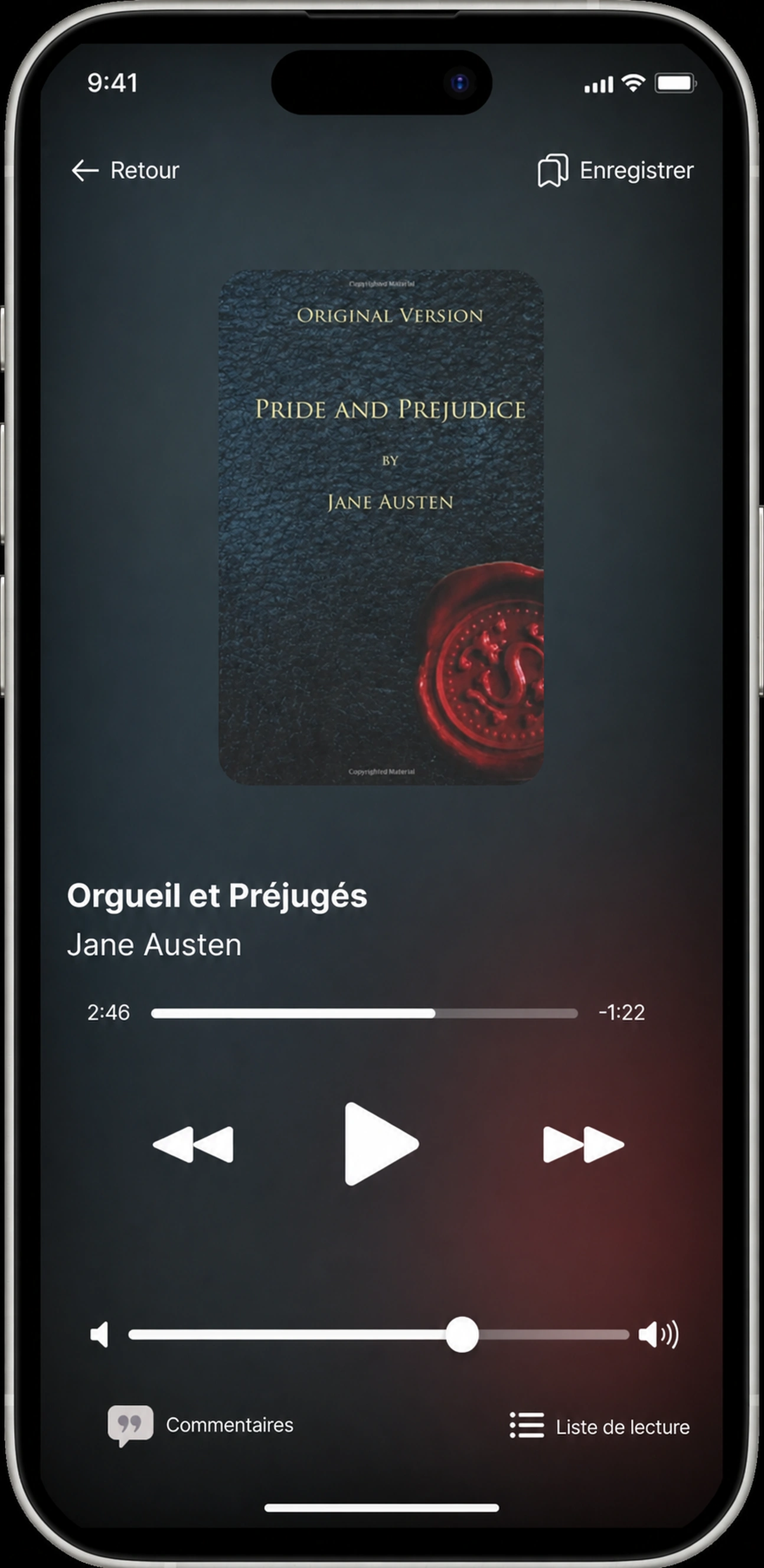Tap the Pride and Prejudice cover
Viewport: 764px width, 1568px height.
381,527
